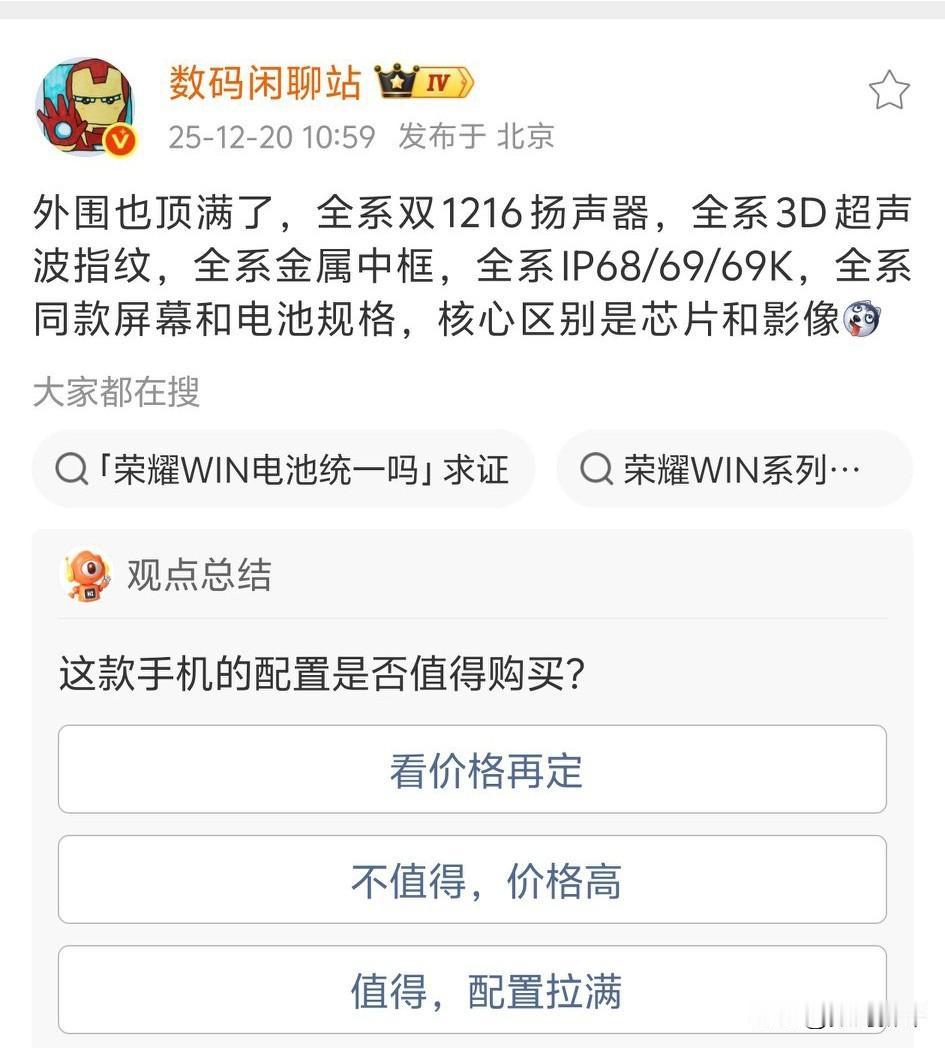945x1048 pixels.
Task: Click the star icon to favorite this post
Action: click(889, 91)
